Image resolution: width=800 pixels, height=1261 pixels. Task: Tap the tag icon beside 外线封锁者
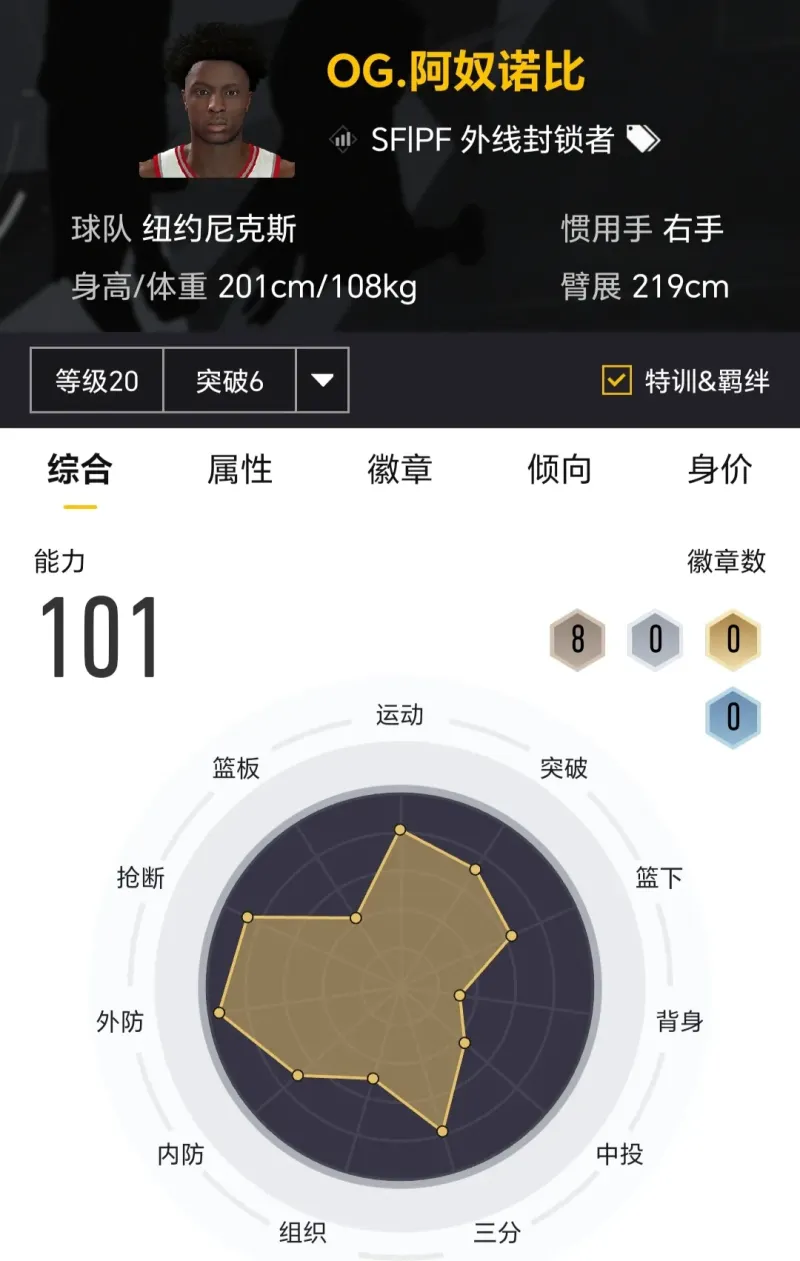point(643,140)
